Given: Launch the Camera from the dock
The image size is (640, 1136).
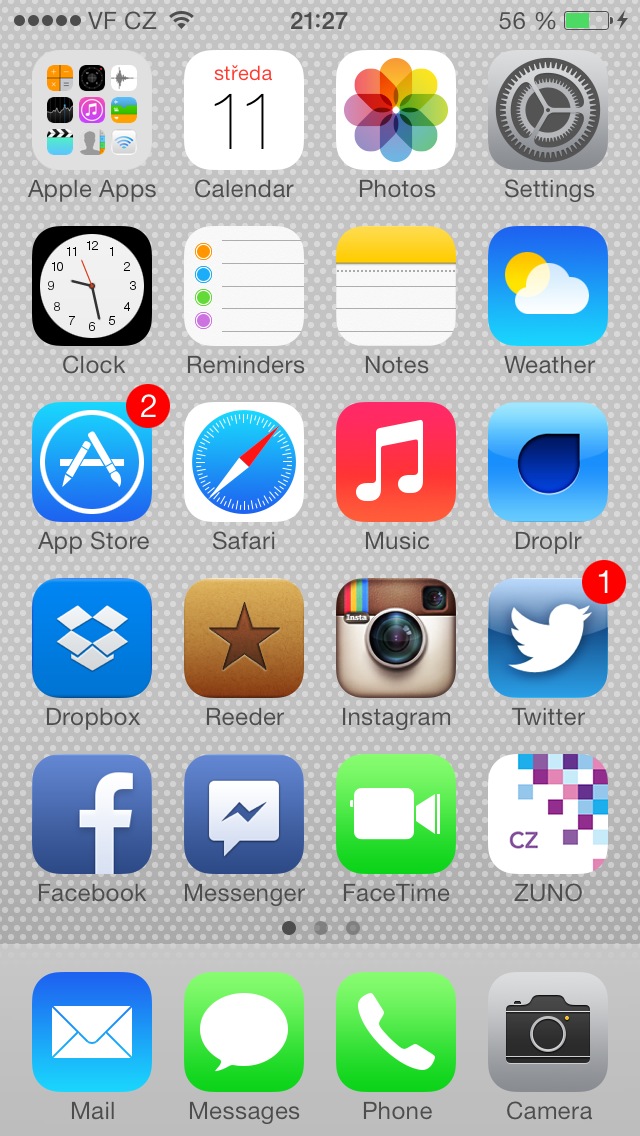Looking at the screenshot, I should coord(548,1032).
